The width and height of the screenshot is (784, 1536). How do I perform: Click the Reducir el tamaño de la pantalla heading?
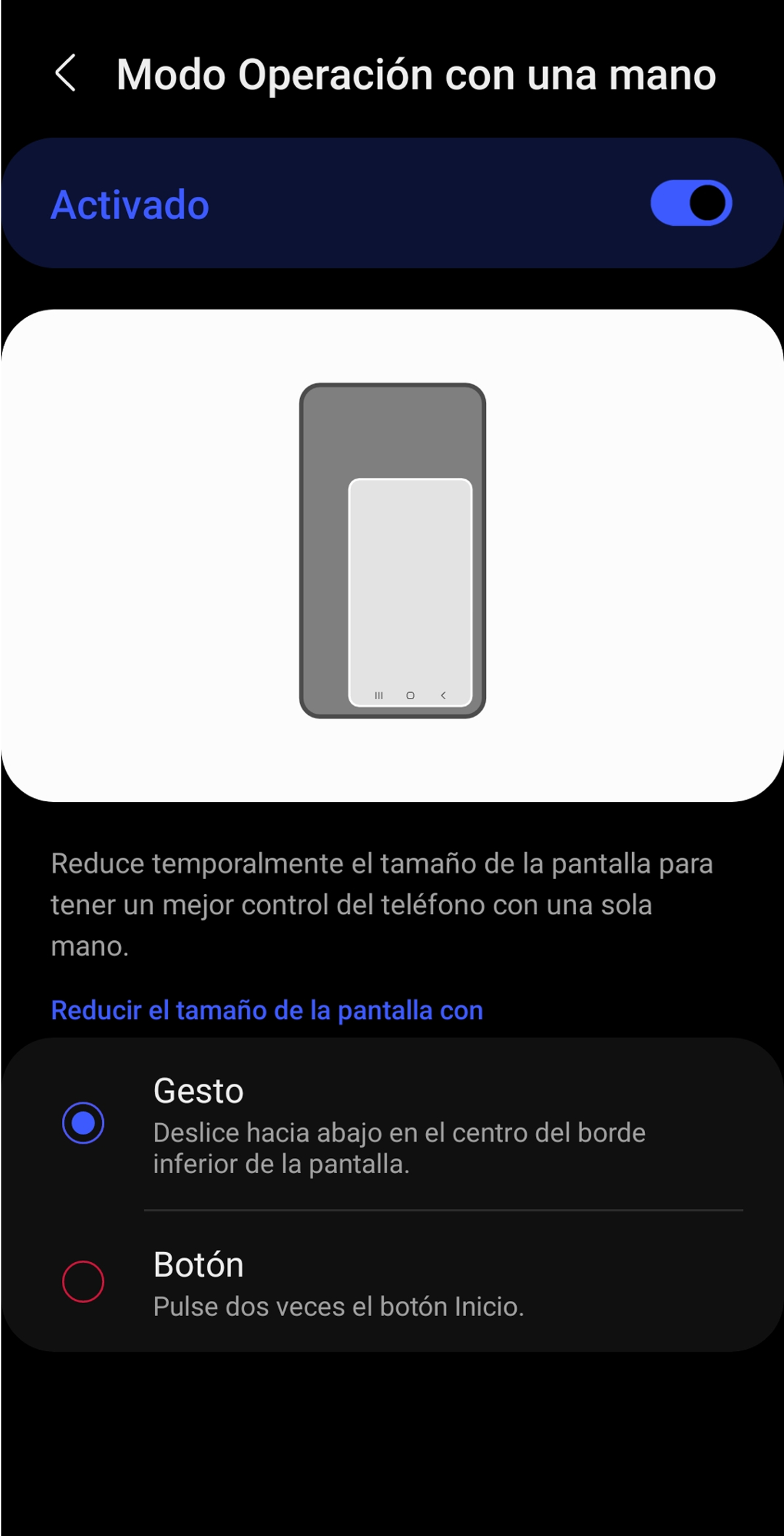coord(266,1009)
